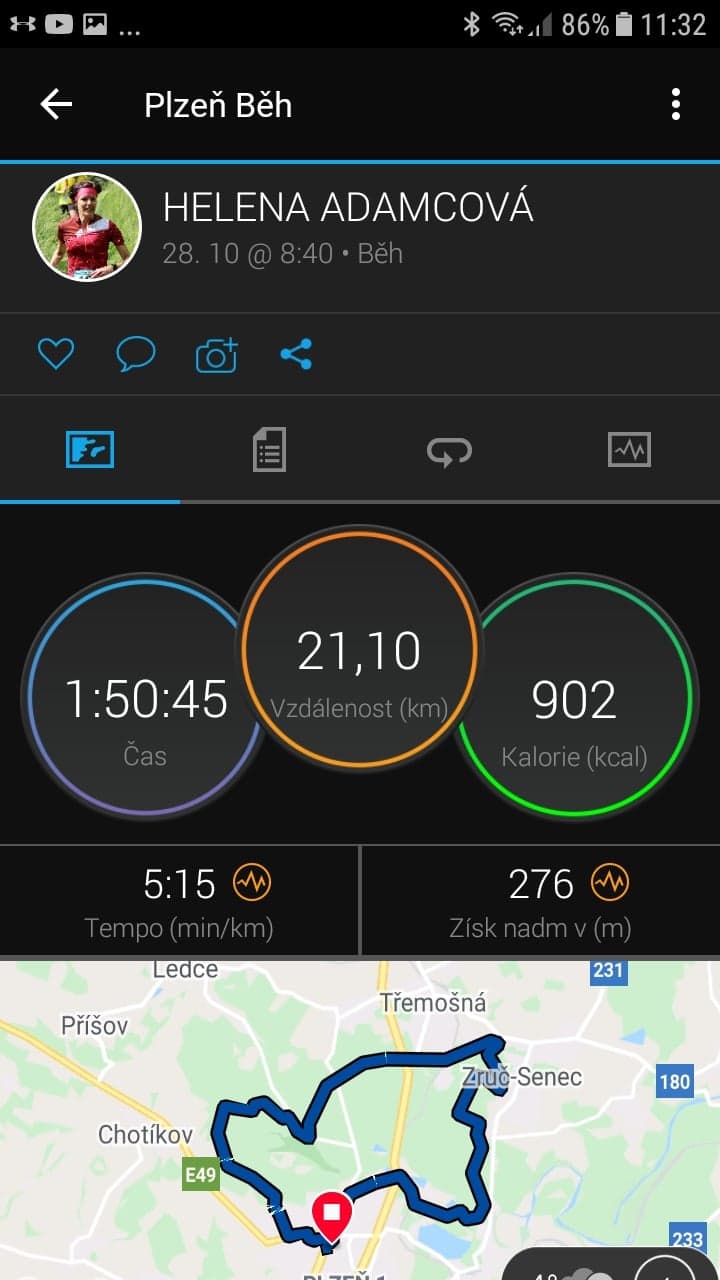Go back using the arrow

[x=56, y=104]
